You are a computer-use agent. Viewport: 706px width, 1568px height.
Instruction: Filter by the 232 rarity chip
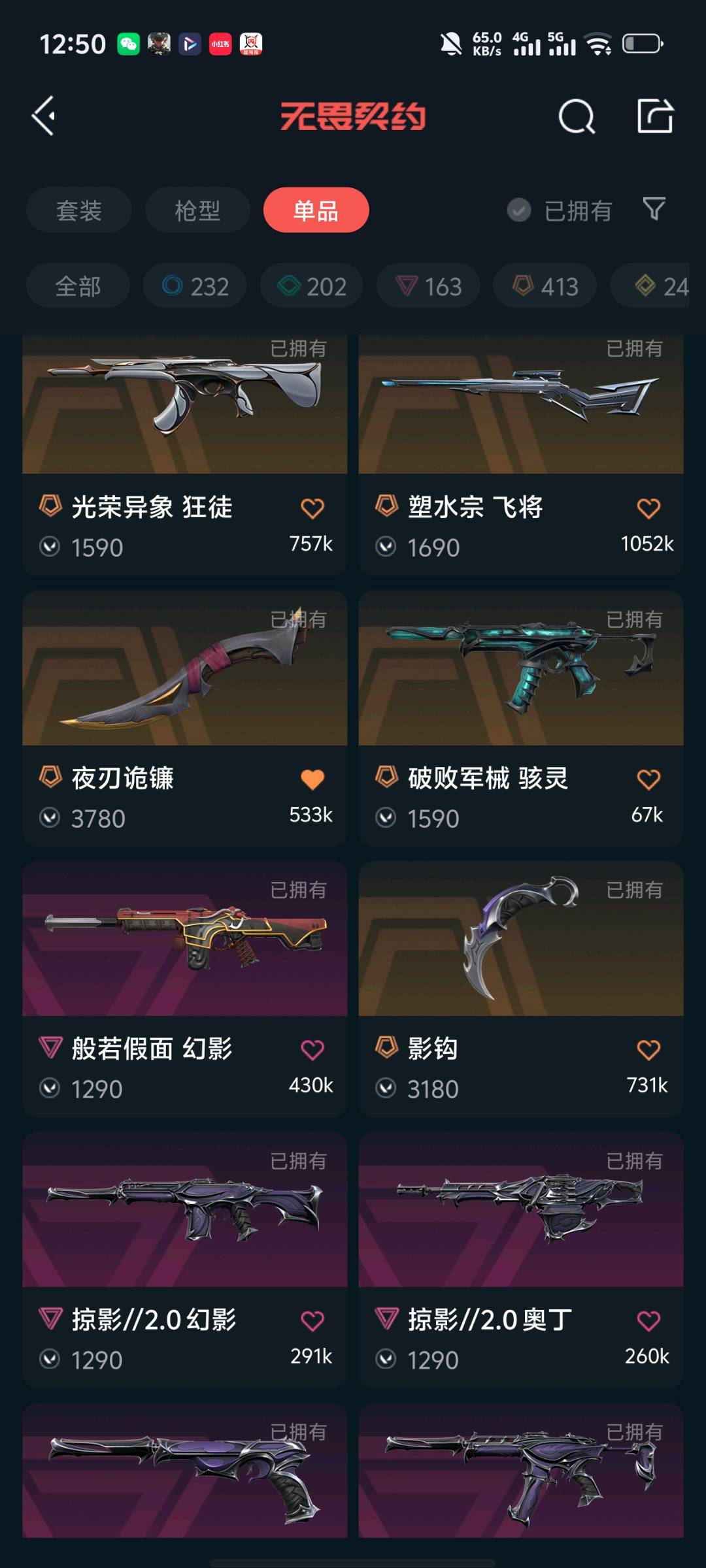[195, 286]
